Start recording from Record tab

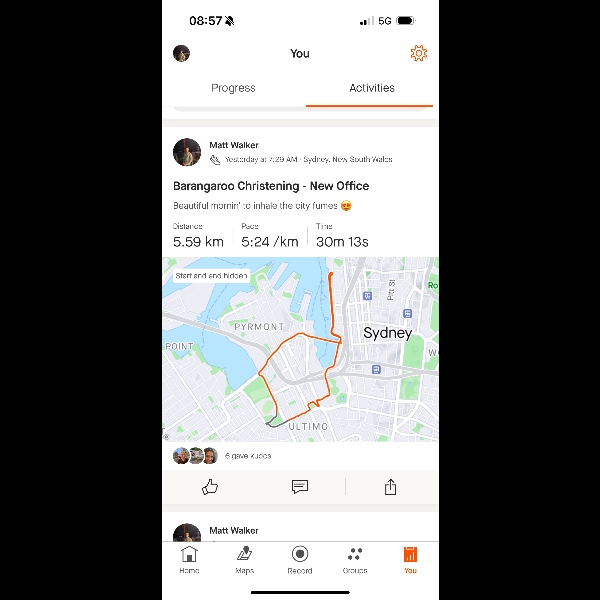(300, 559)
